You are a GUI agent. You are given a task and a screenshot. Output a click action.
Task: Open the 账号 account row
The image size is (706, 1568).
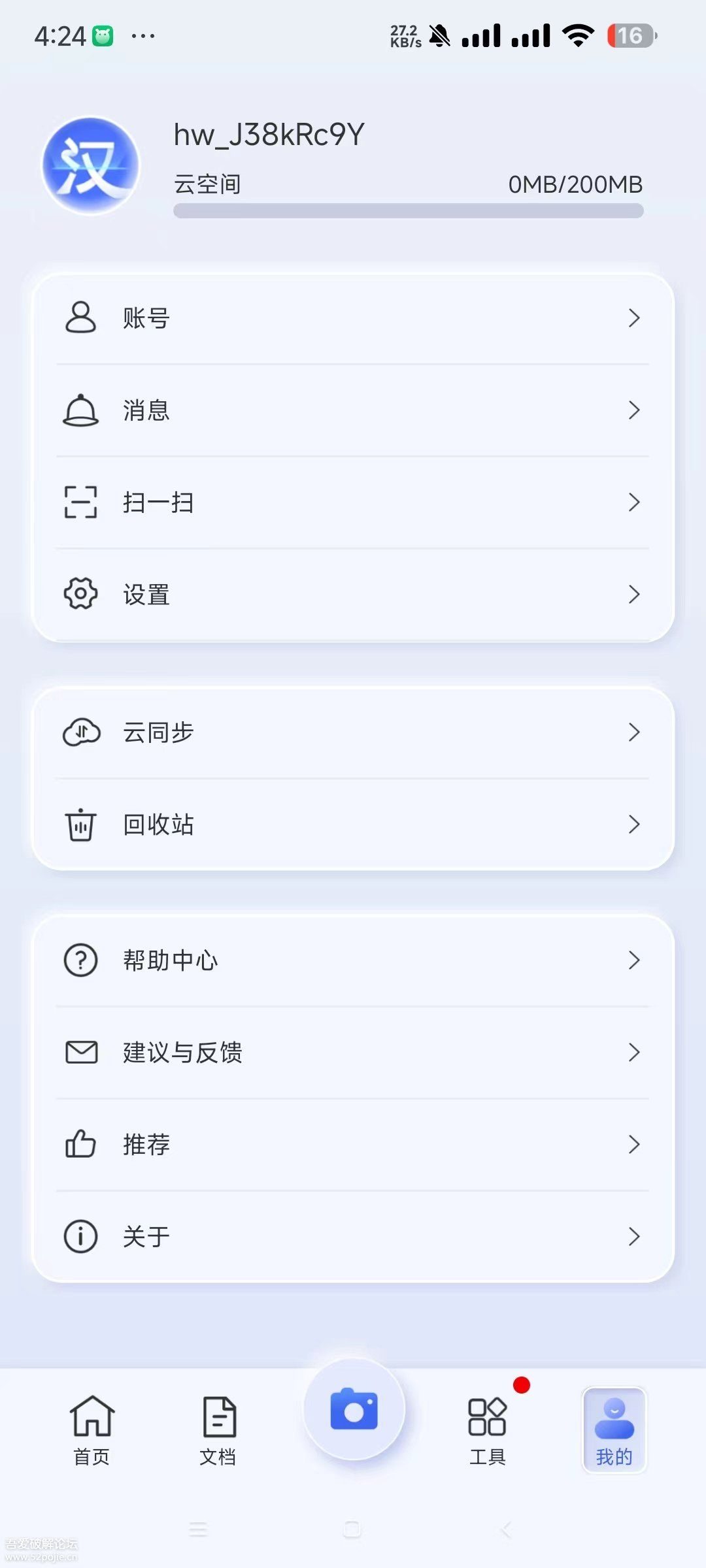coord(353,318)
